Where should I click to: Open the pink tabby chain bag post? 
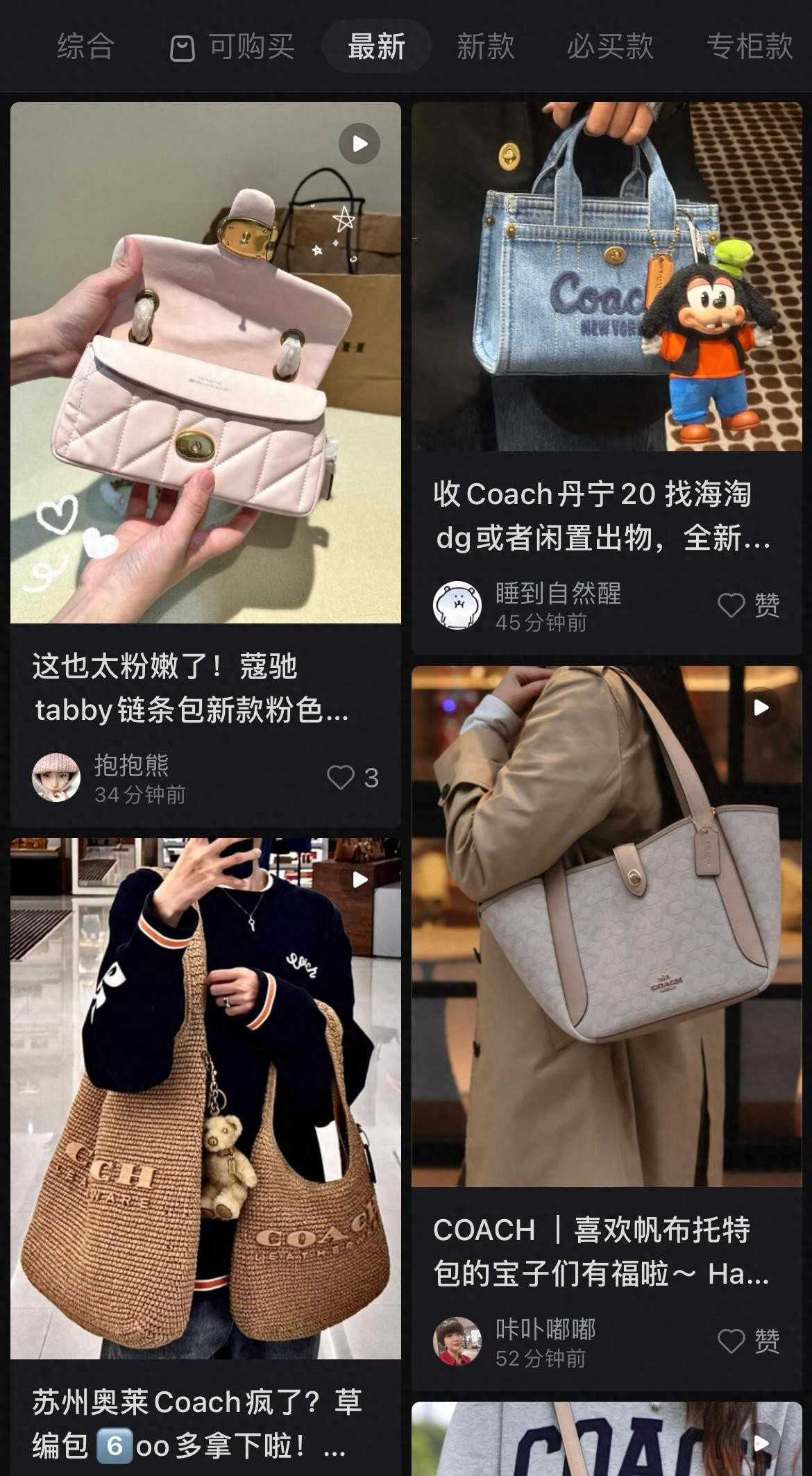click(205, 362)
